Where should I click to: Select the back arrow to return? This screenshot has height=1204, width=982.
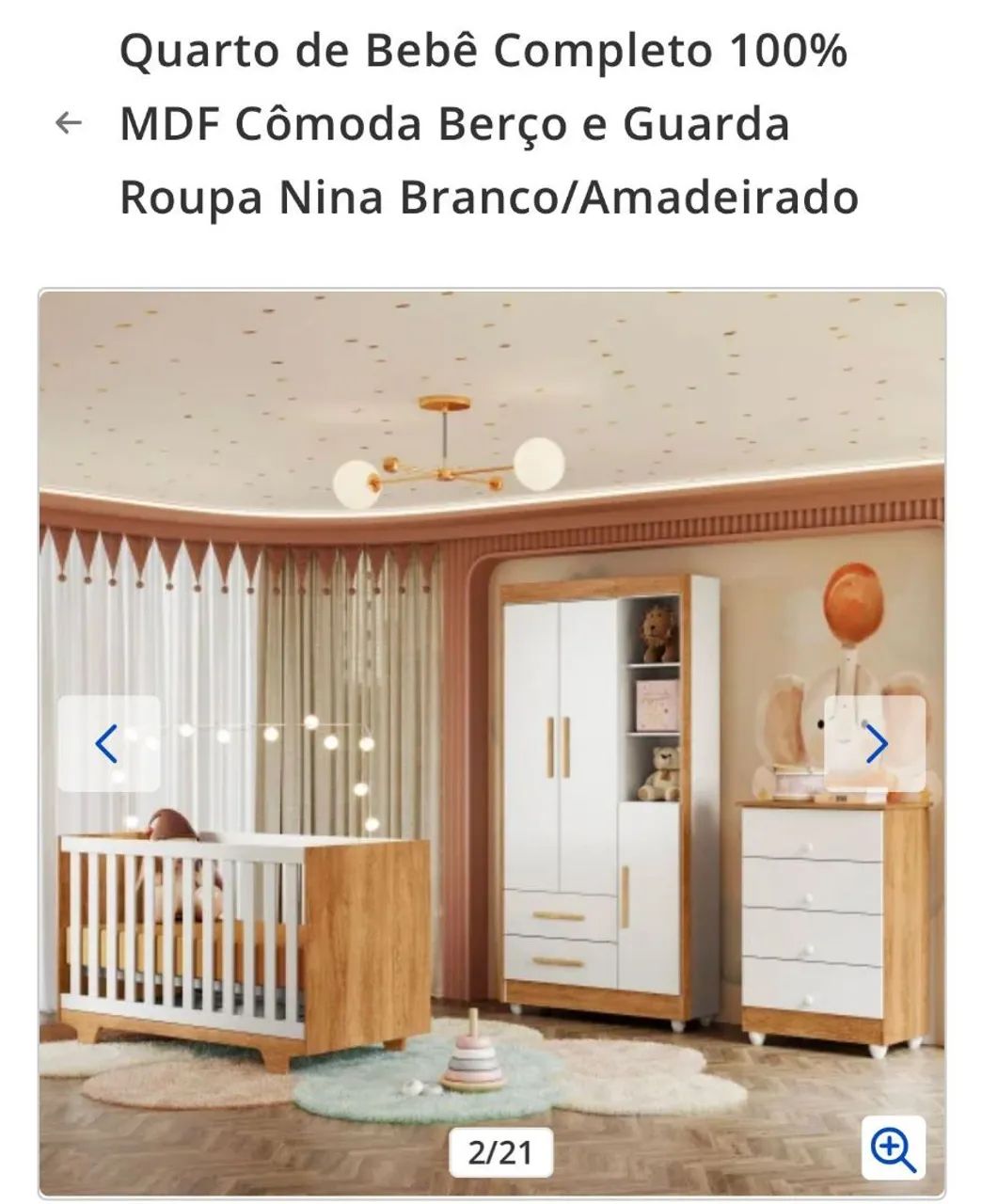pos(70,120)
